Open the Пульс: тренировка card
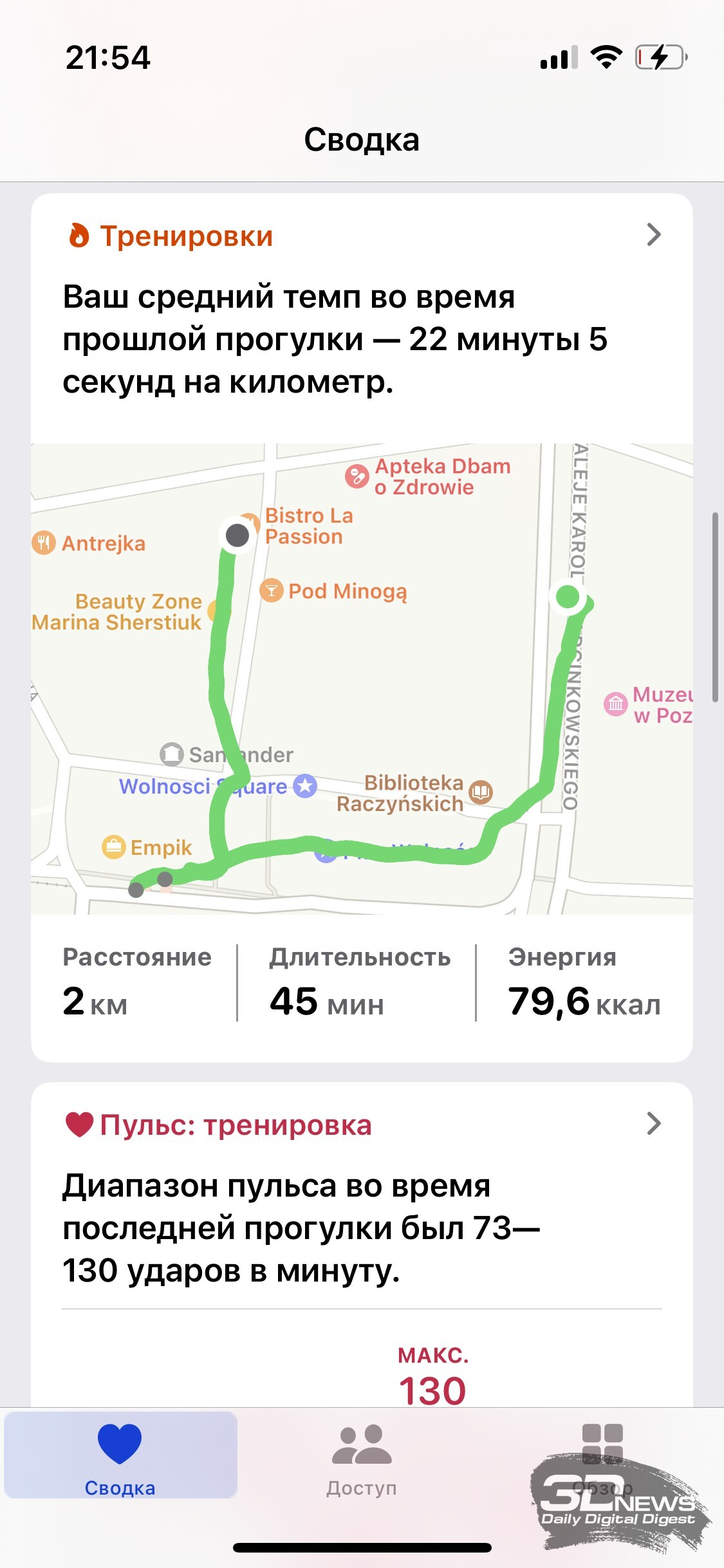Viewport: 724px width, 1568px height. [362, 1125]
